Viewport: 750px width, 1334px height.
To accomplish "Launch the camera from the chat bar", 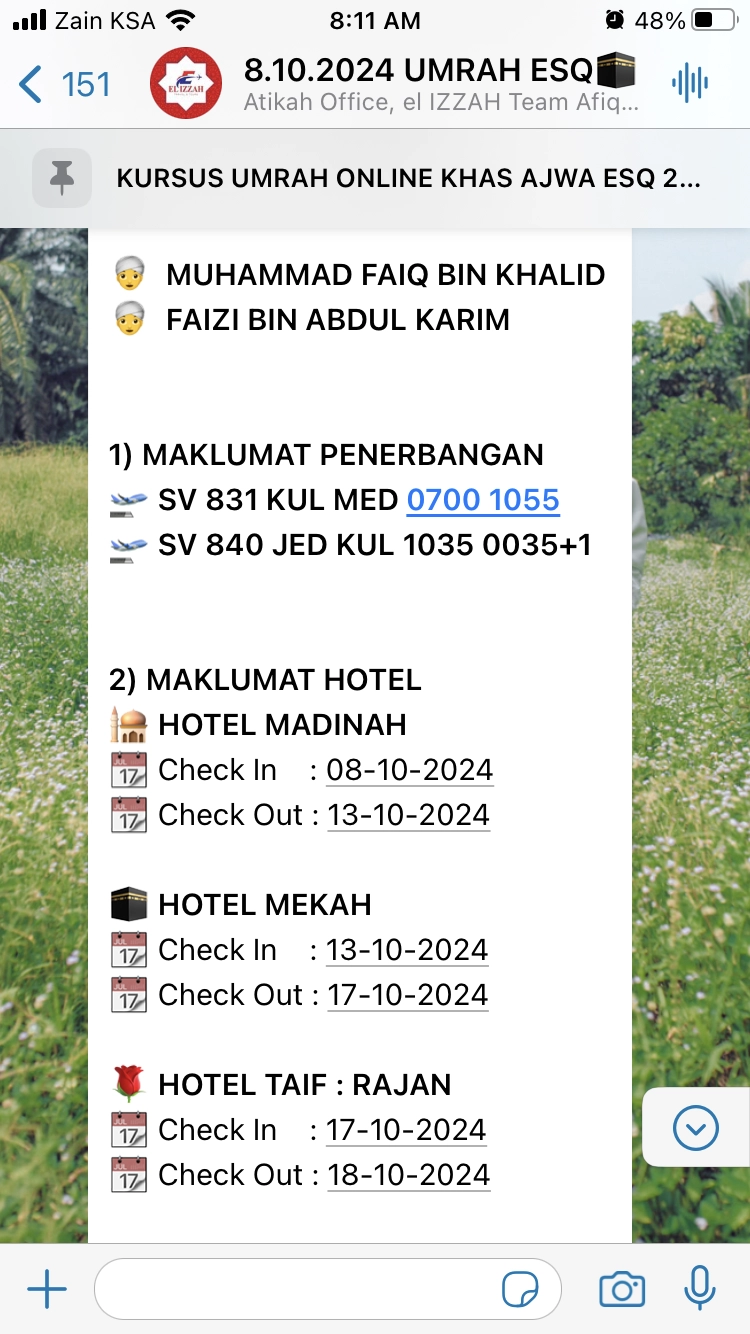I will pos(622,1290).
